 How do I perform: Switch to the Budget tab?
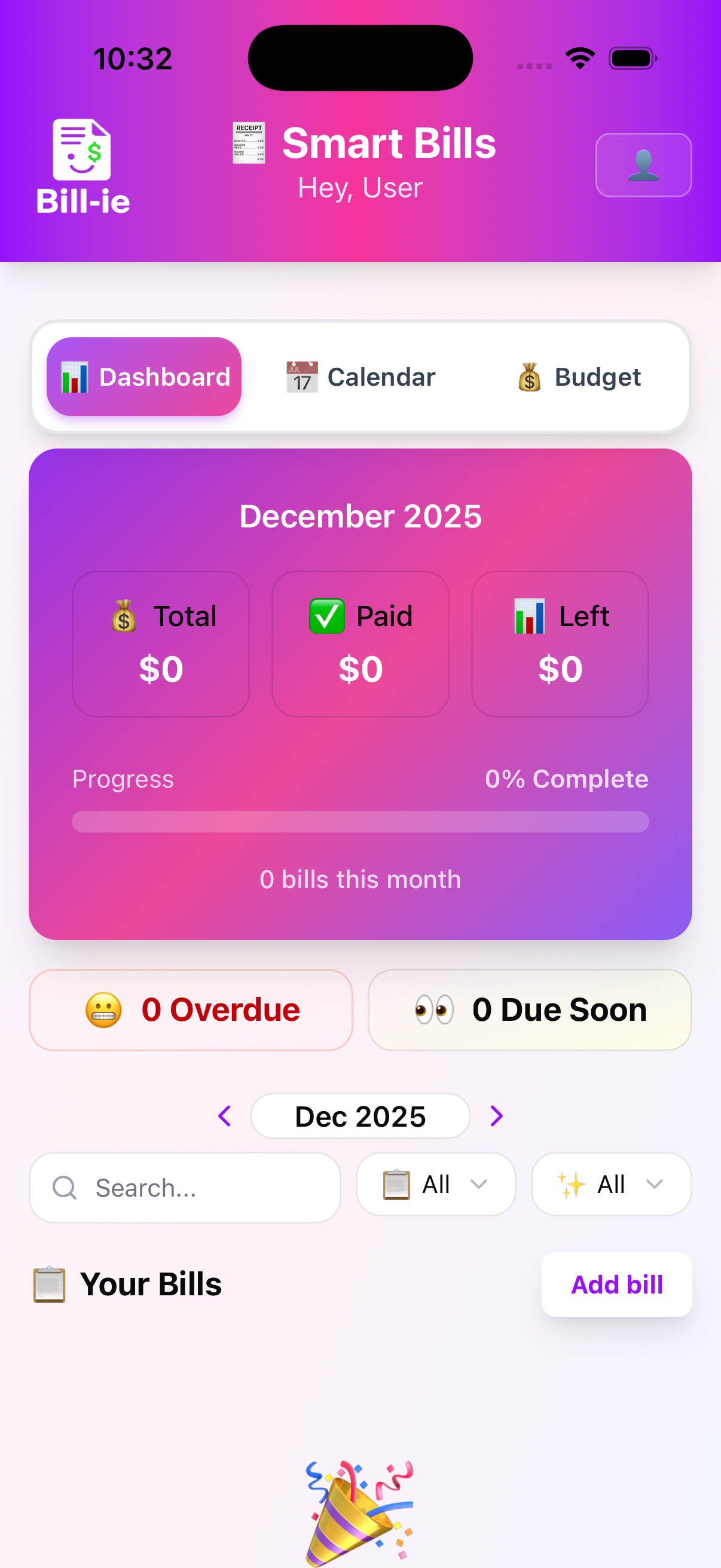coord(578,376)
